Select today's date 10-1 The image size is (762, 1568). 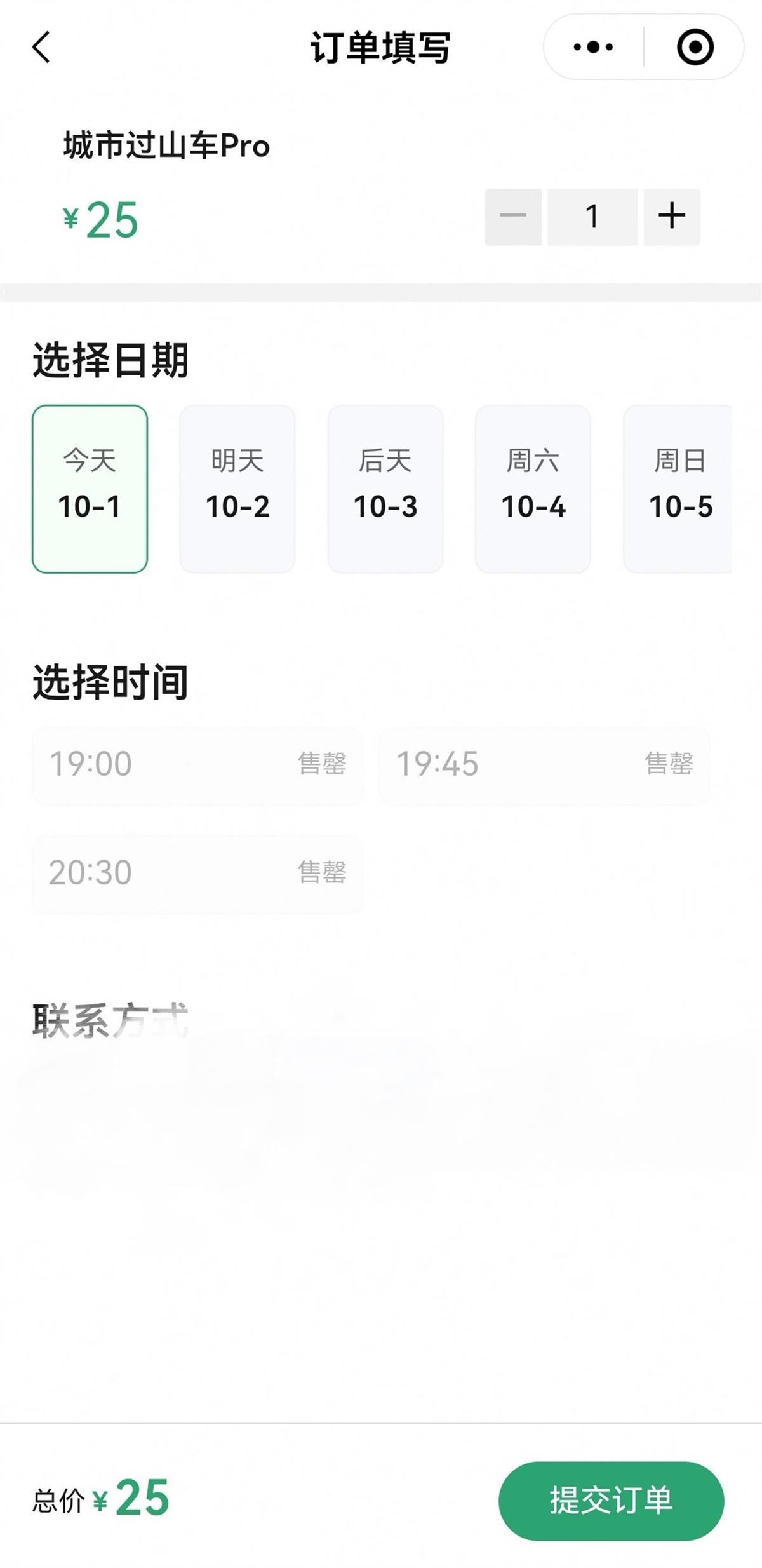click(90, 489)
